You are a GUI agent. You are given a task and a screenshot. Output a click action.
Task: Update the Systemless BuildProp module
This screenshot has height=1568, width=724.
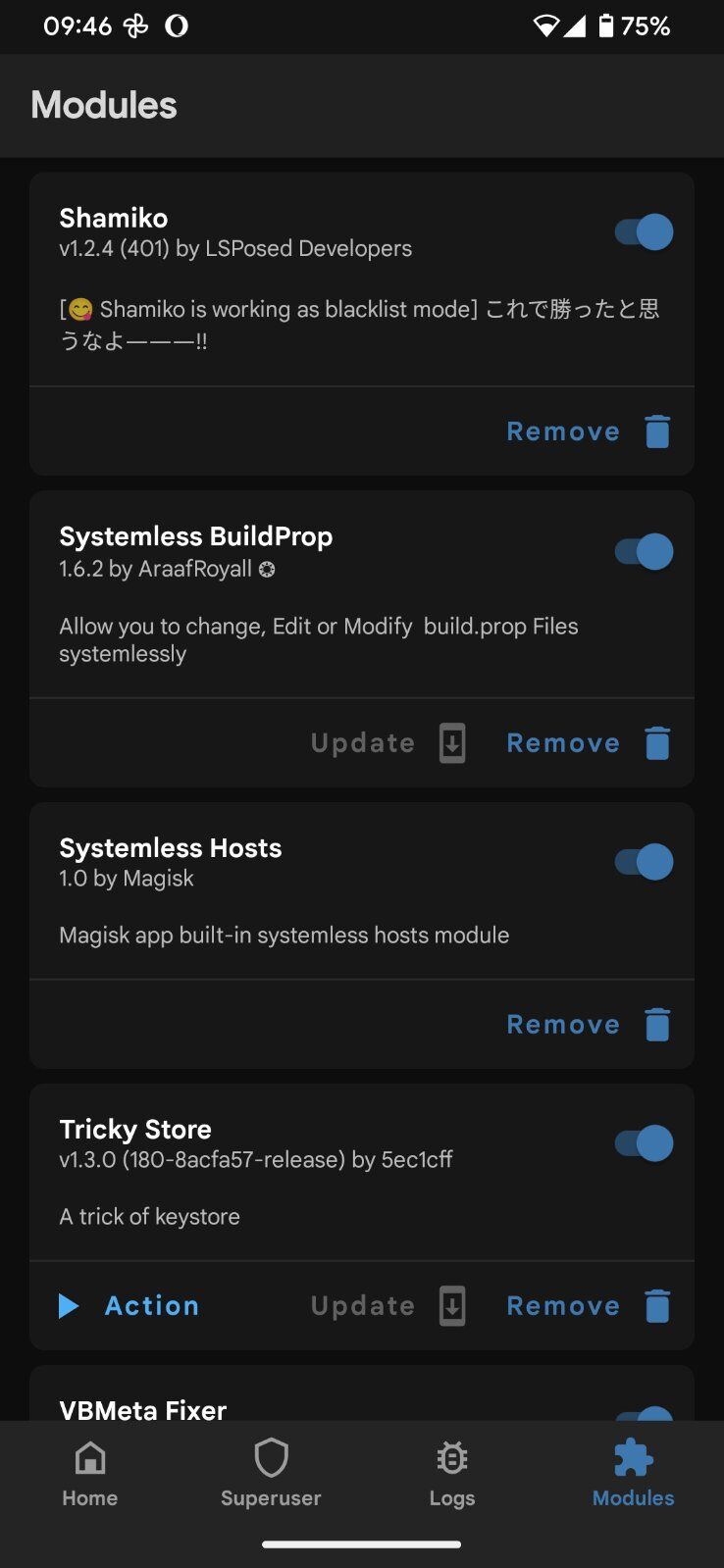[388, 743]
